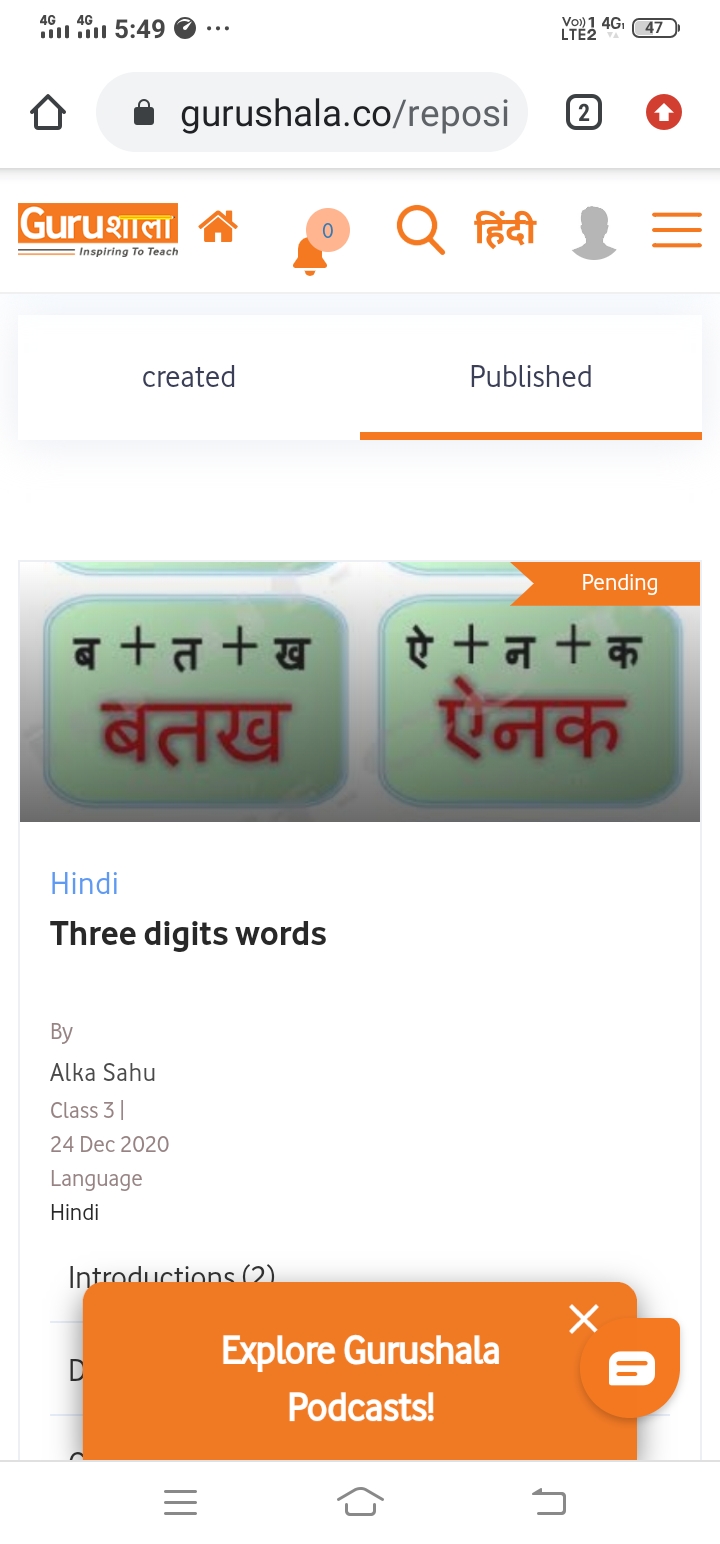Open the notifications bell
Viewport: 720px width, 1544px height.
coord(312,250)
